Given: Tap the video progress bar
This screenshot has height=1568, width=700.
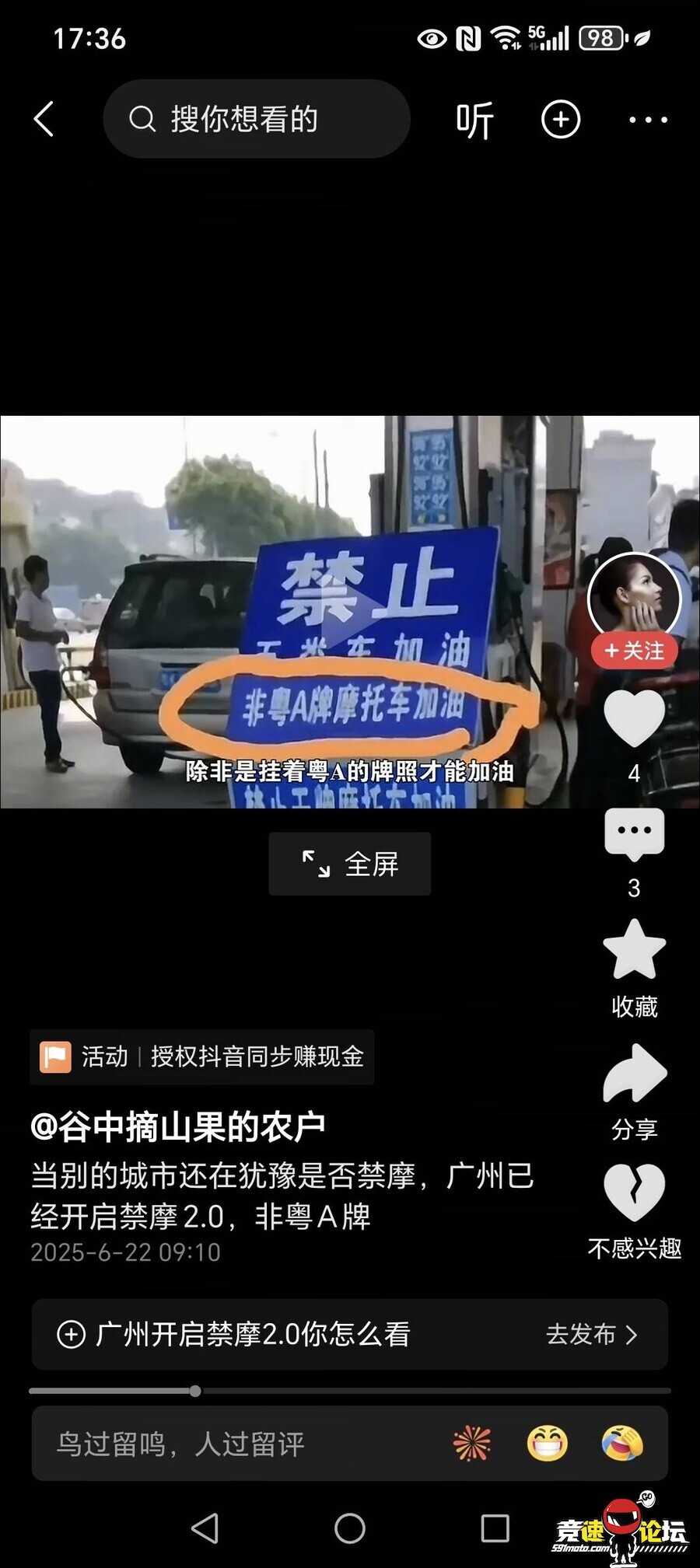Looking at the screenshot, I should point(350,1391).
